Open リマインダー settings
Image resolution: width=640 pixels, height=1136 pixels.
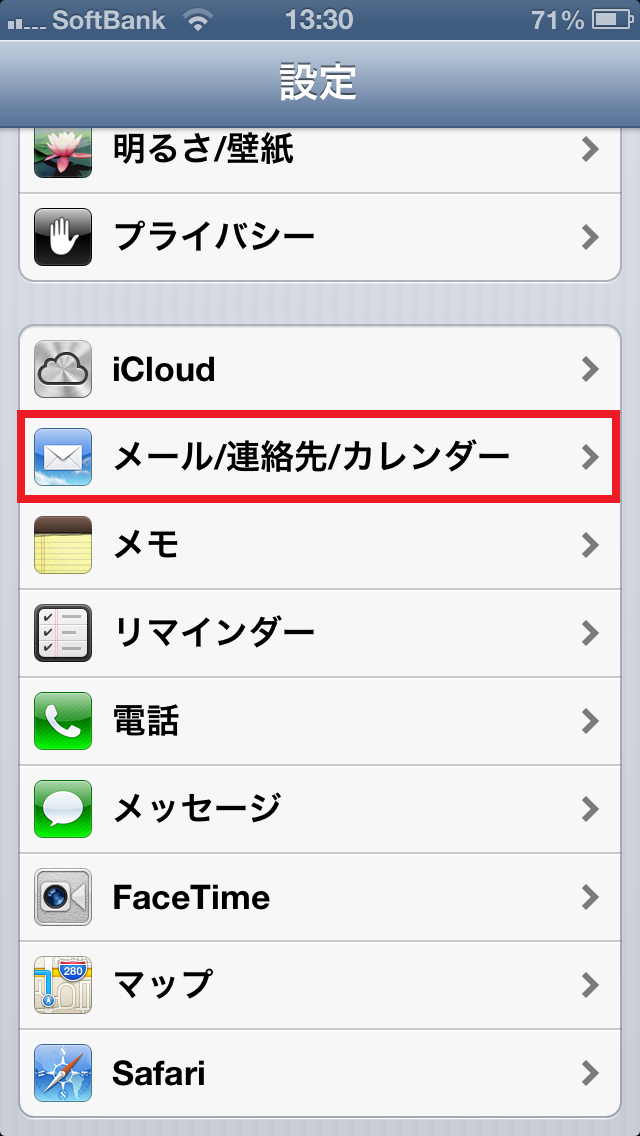tap(319, 633)
